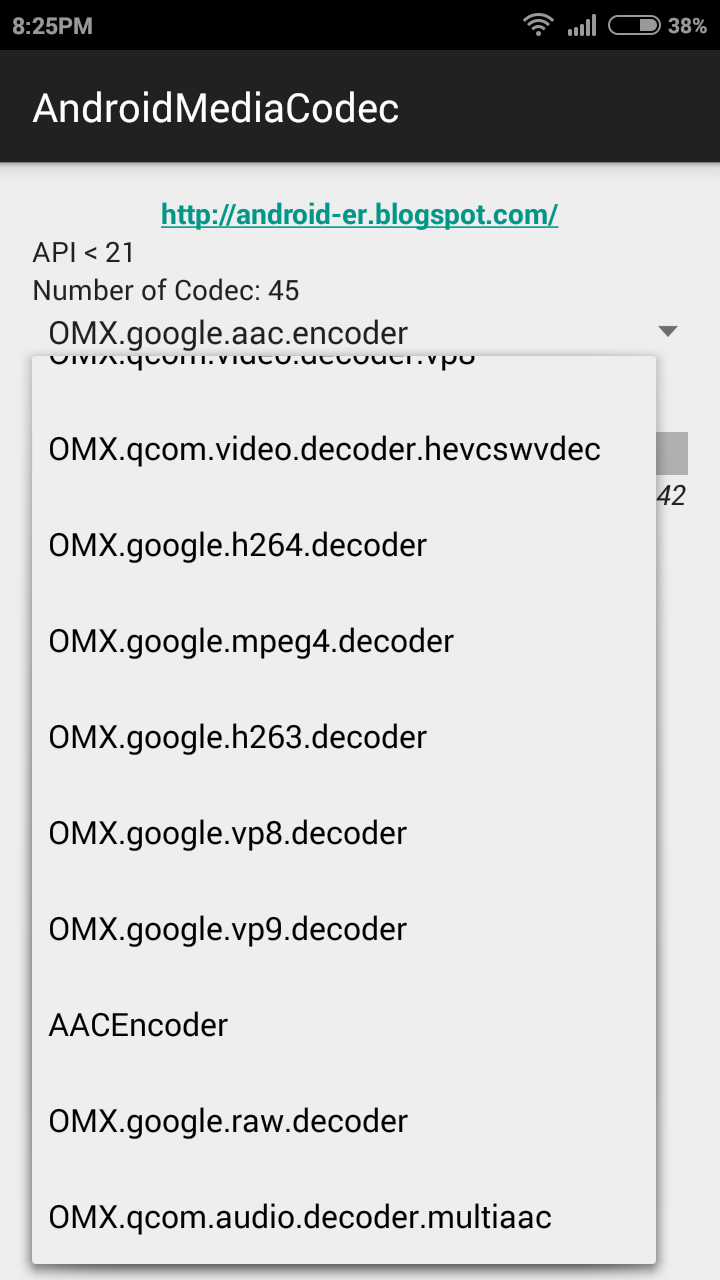Select OMX.google.vp9.decoder codec
The height and width of the screenshot is (1280, 720).
tap(227, 929)
